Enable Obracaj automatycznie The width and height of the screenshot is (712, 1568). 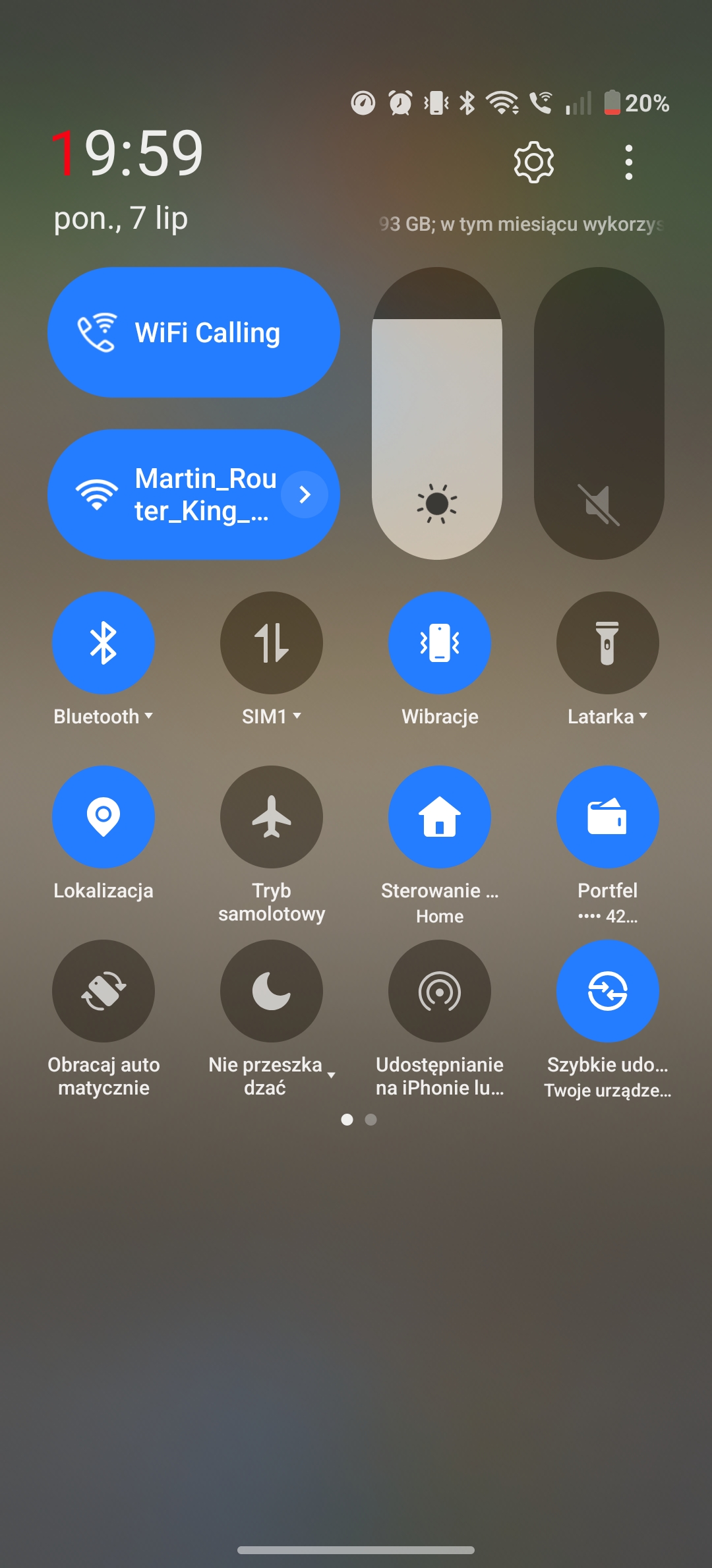click(x=104, y=991)
